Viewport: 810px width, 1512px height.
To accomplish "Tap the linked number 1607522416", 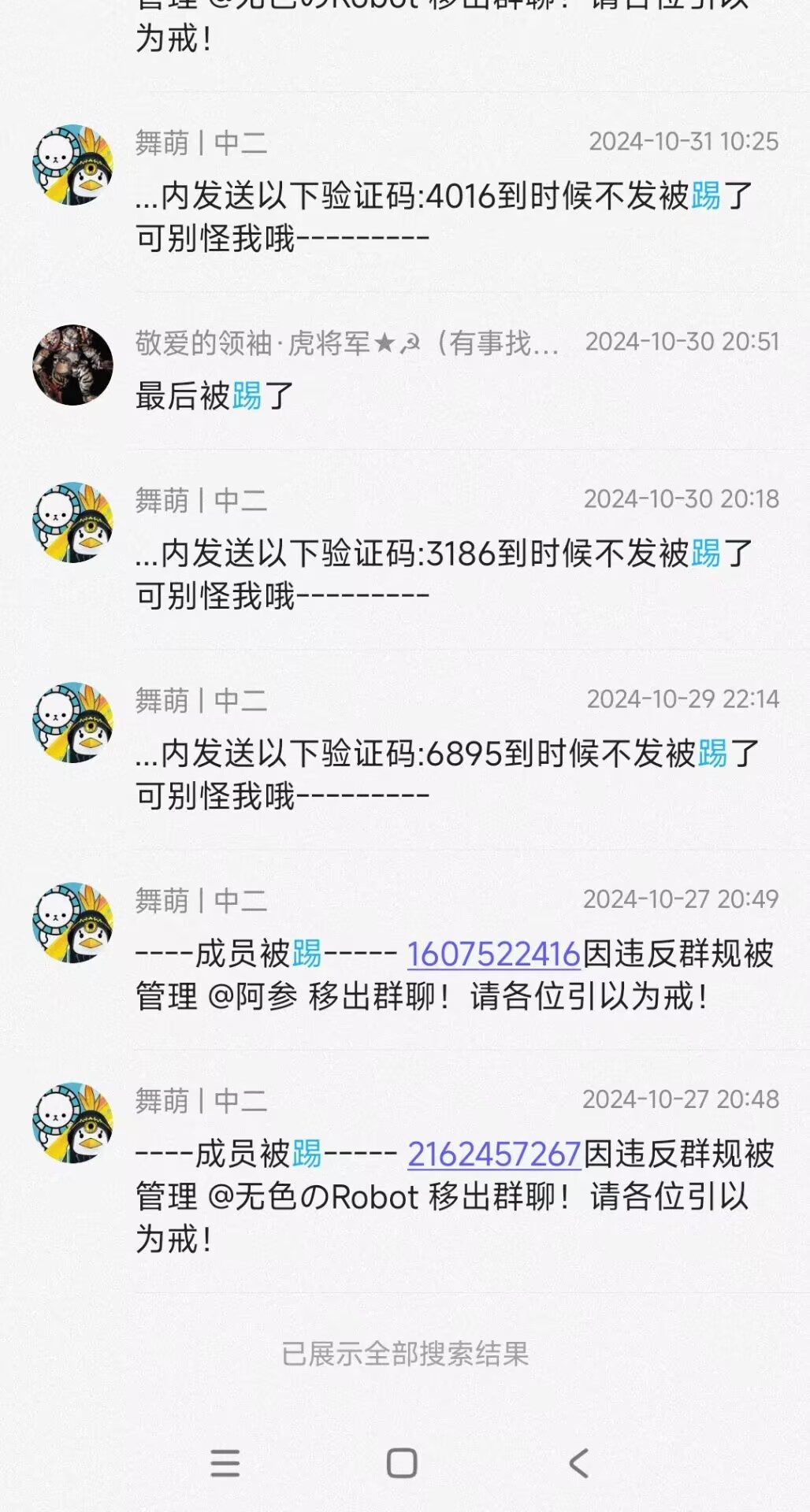I will click(x=493, y=954).
